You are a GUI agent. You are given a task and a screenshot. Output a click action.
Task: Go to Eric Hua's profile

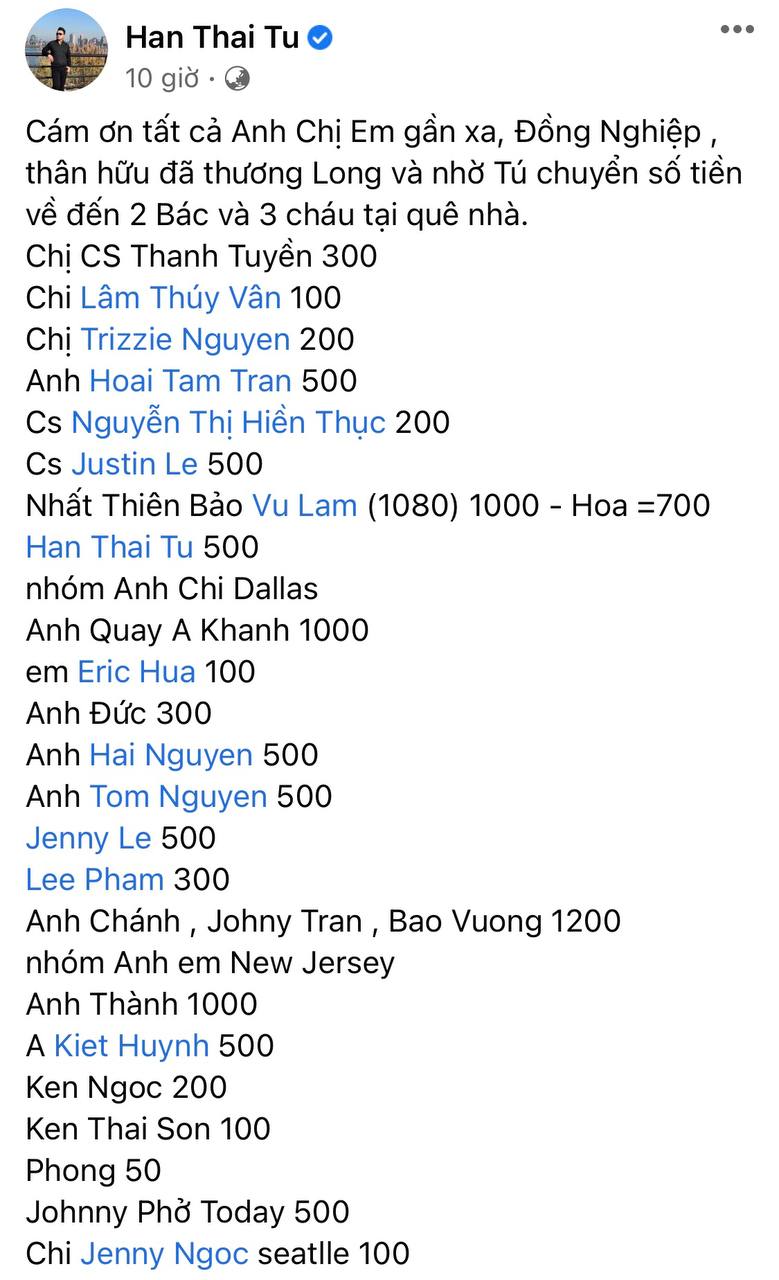(136, 671)
